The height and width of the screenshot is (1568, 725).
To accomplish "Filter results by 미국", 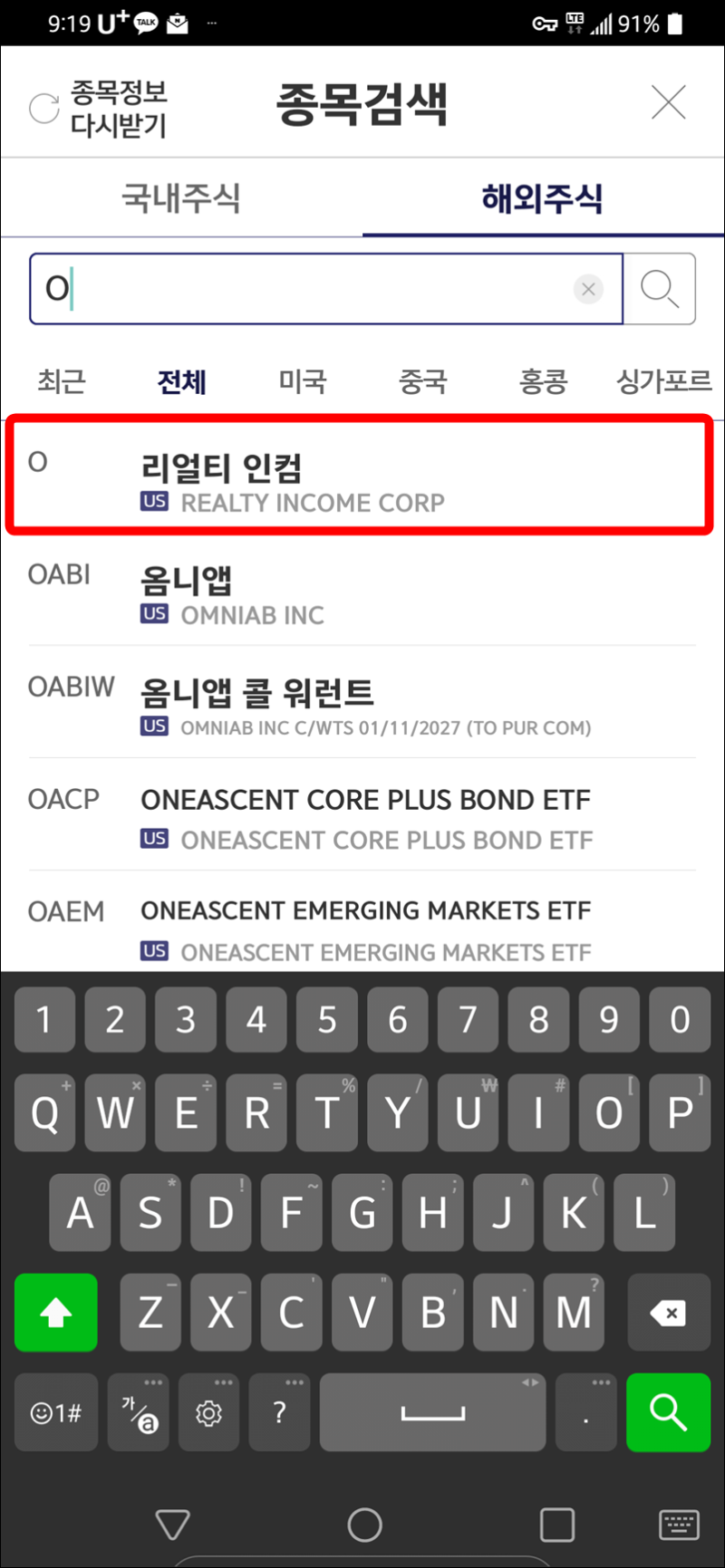I will pyautogui.click(x=302, y=381).
